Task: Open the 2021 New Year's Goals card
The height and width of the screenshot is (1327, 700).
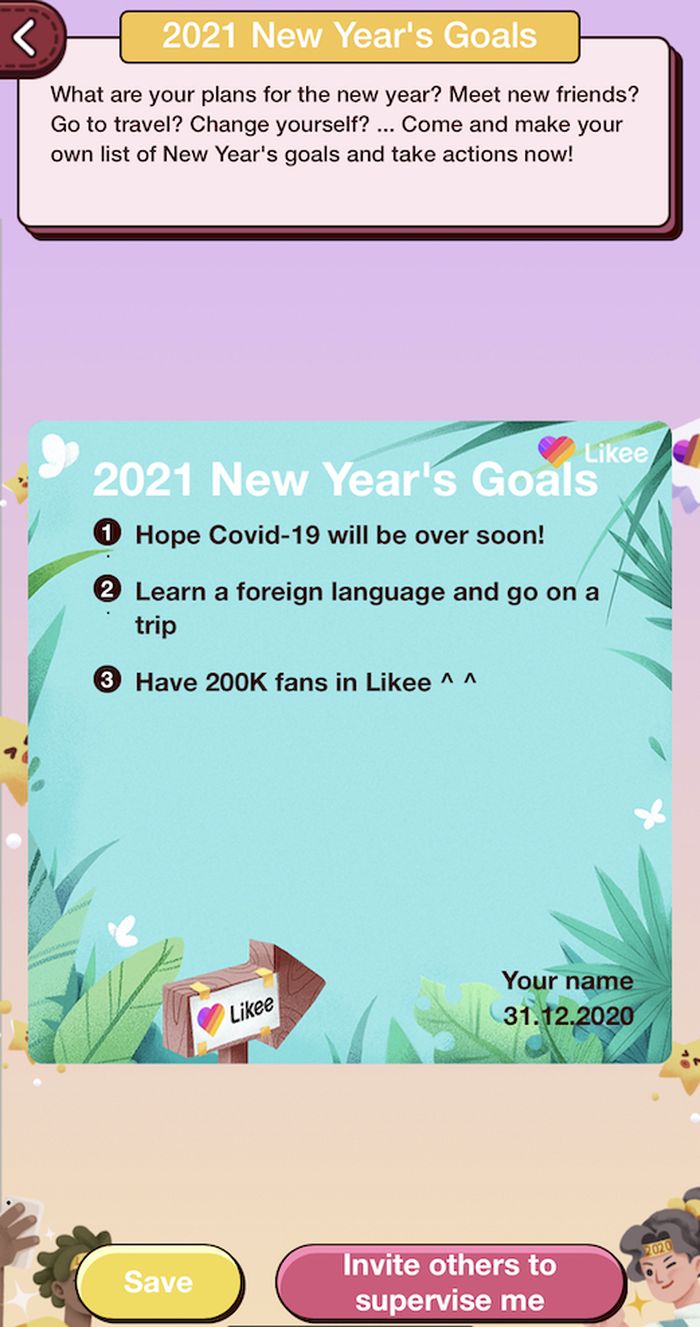Action: 349,742
